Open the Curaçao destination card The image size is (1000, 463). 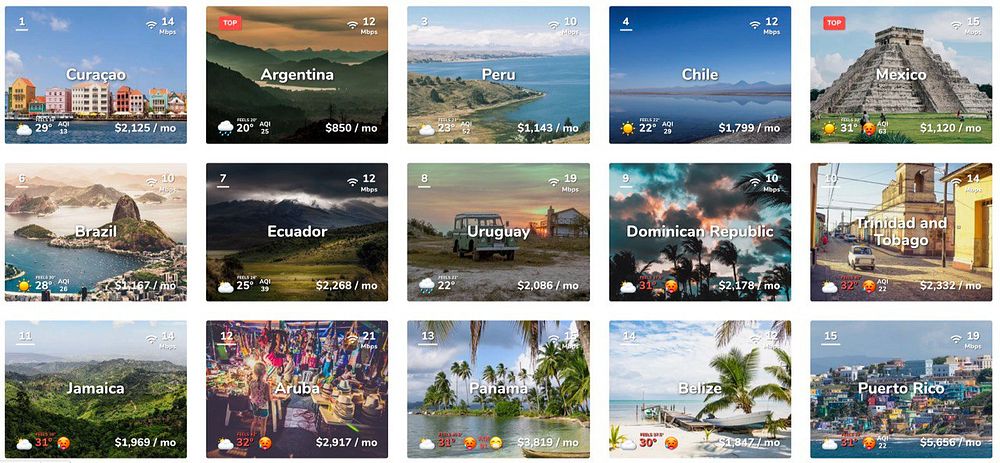[x=96, y=75]
